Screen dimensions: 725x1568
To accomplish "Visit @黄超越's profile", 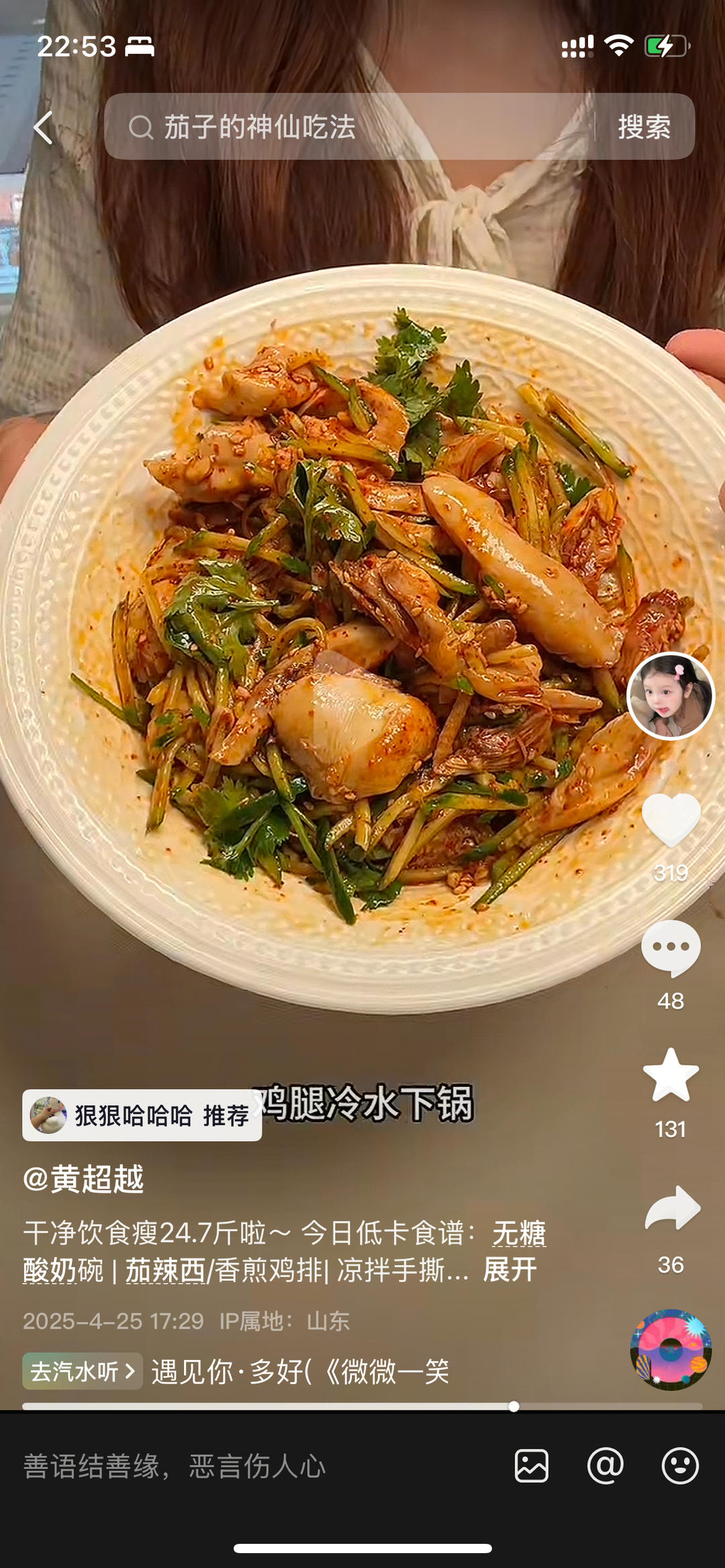I will pyautogui.click(x=83, y=1179).
